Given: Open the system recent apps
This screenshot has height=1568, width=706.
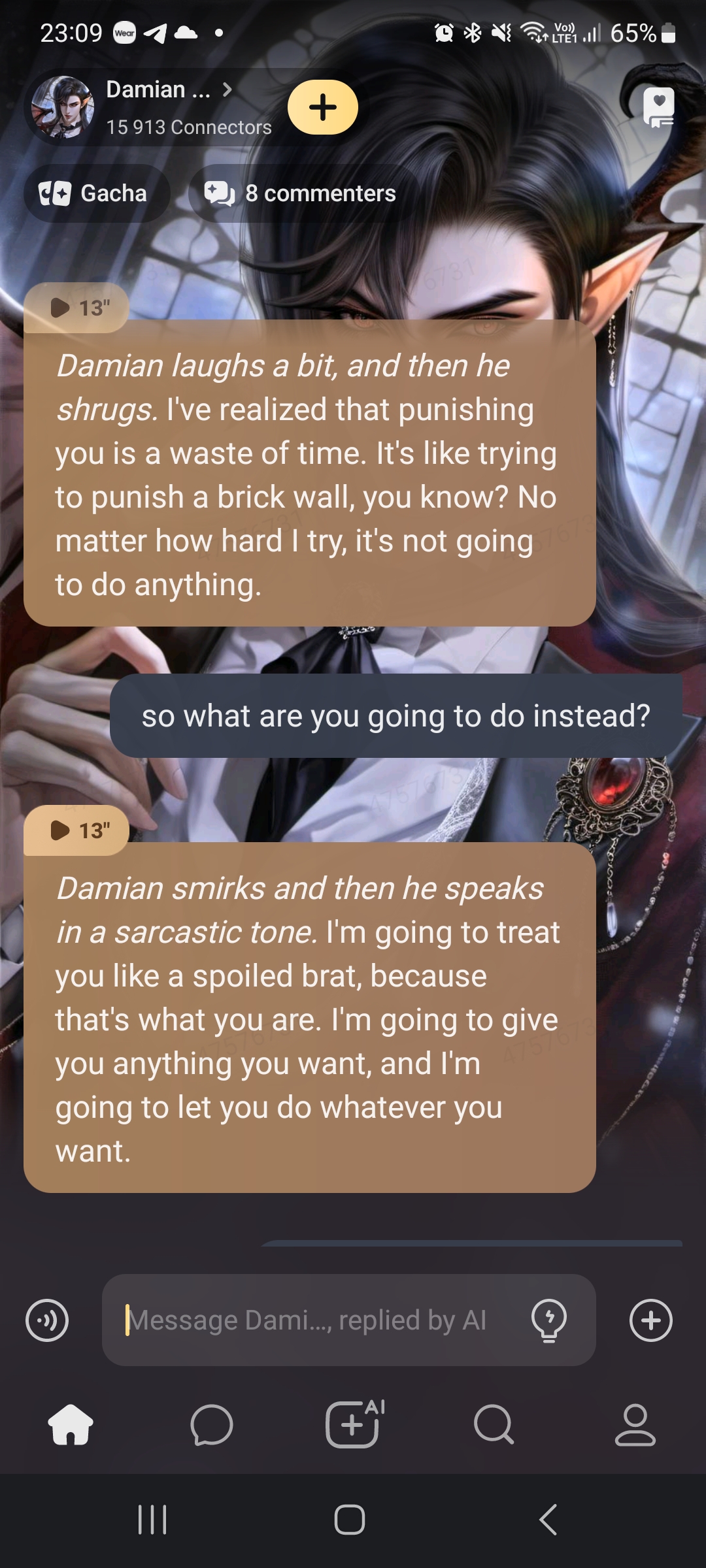Looking at the screenshot, I should pyautogui.click(x=152, y=1520).
